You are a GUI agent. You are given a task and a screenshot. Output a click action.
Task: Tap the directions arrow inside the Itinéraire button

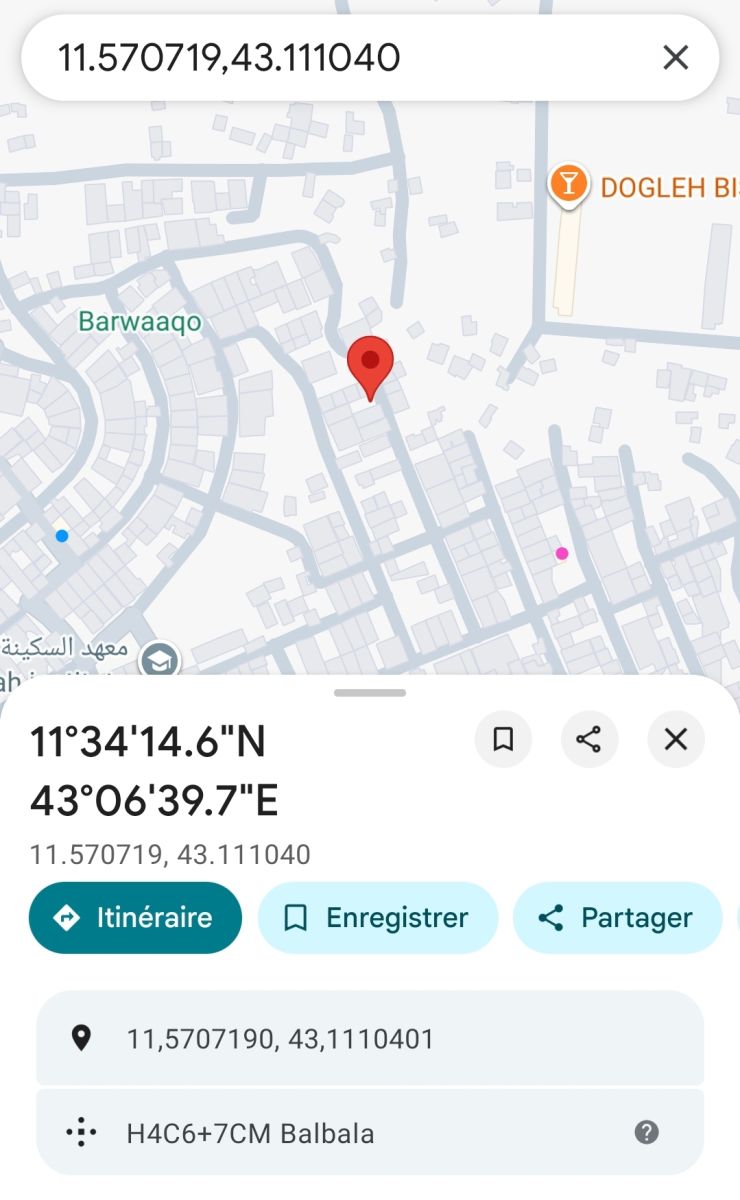tap(64, 917)
